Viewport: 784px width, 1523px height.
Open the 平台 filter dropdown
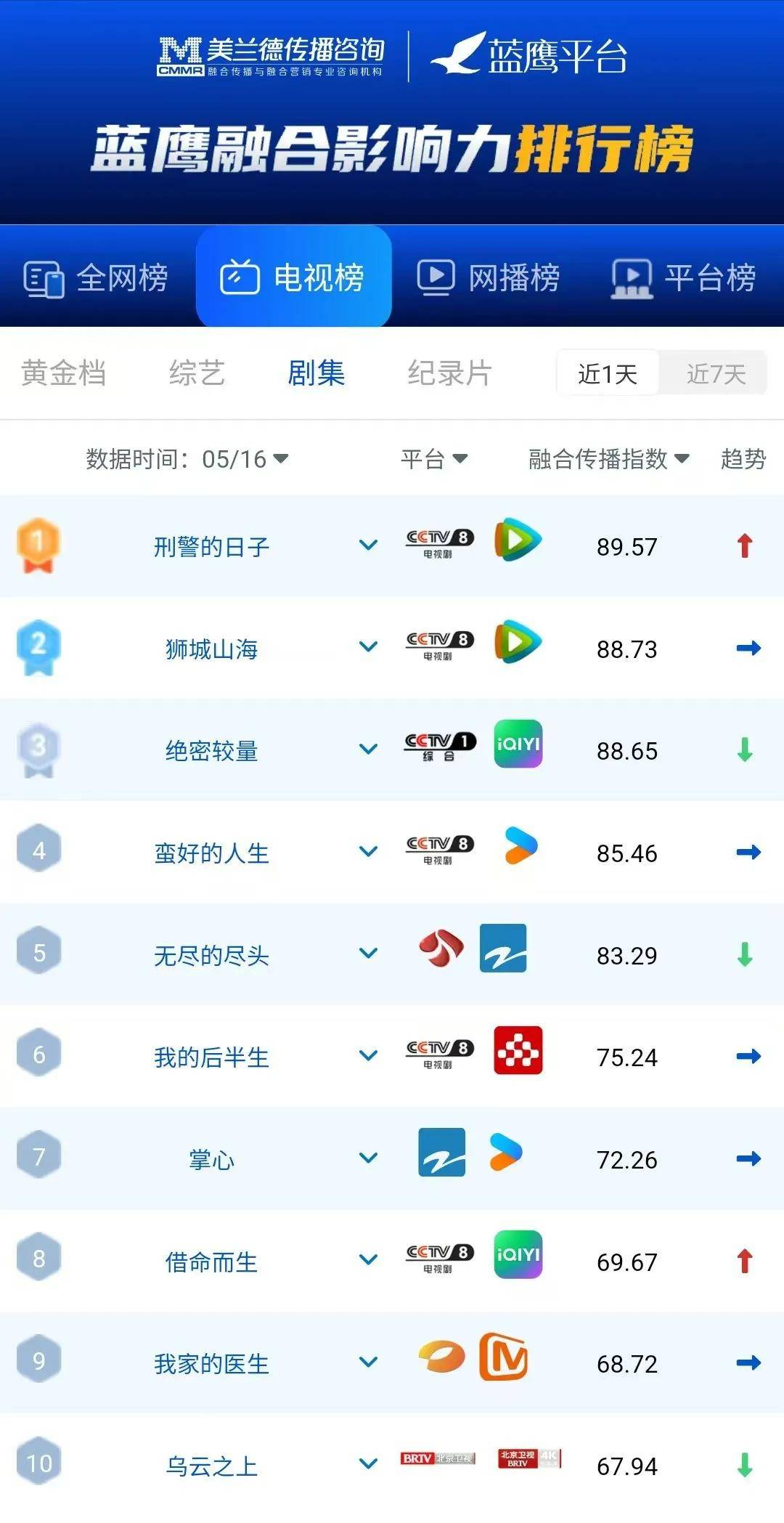434,459
